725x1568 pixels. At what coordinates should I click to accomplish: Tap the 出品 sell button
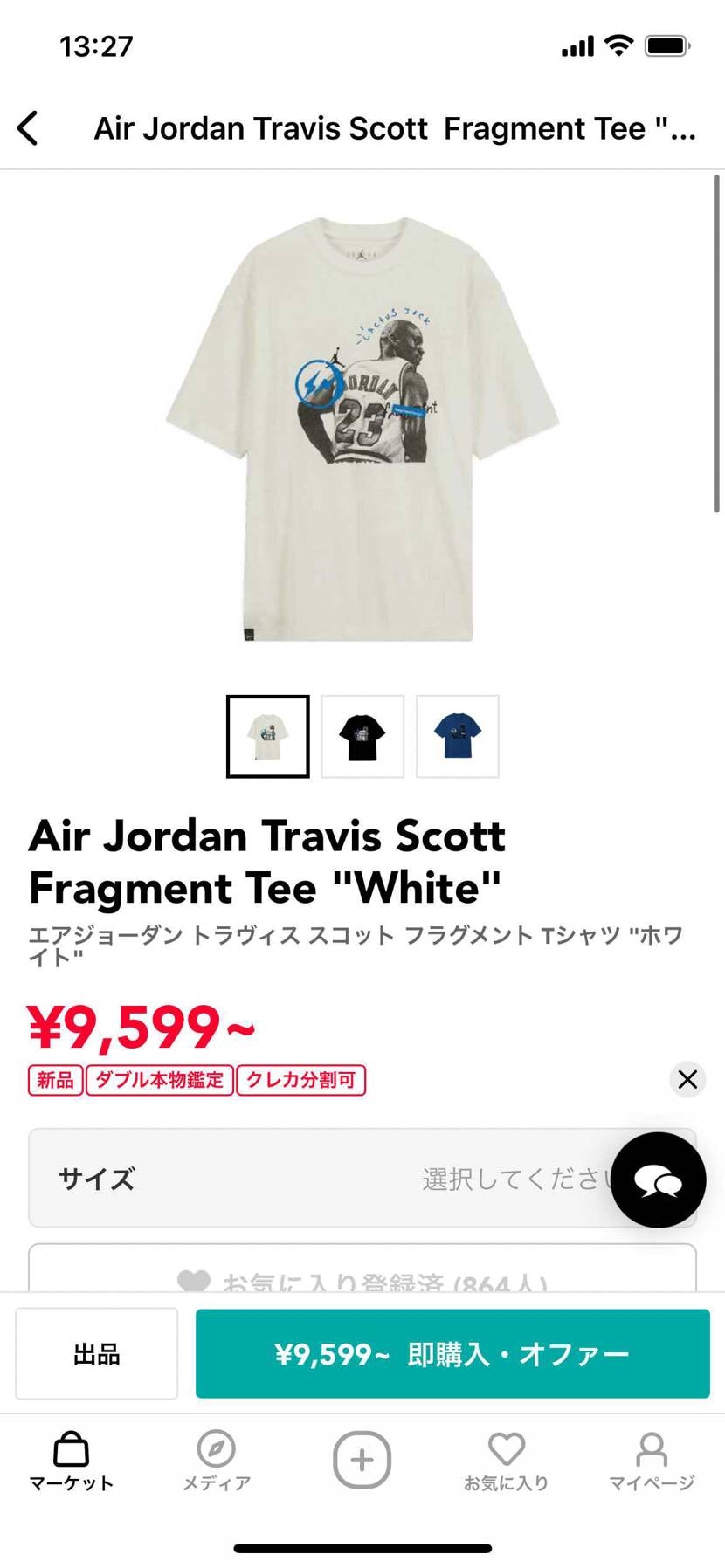(96, 1353)
